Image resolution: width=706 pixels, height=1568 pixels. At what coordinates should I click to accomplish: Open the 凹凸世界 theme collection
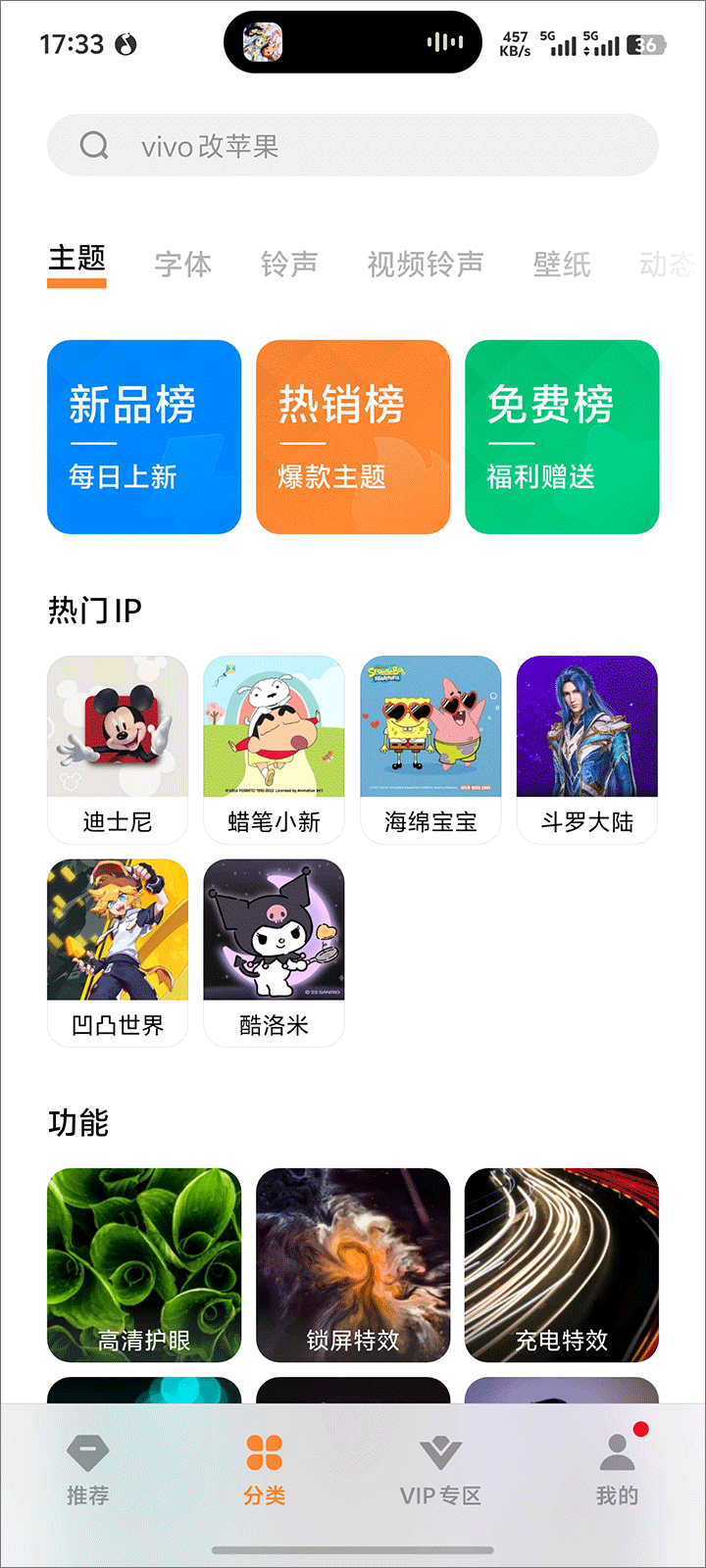coord(118,953)
